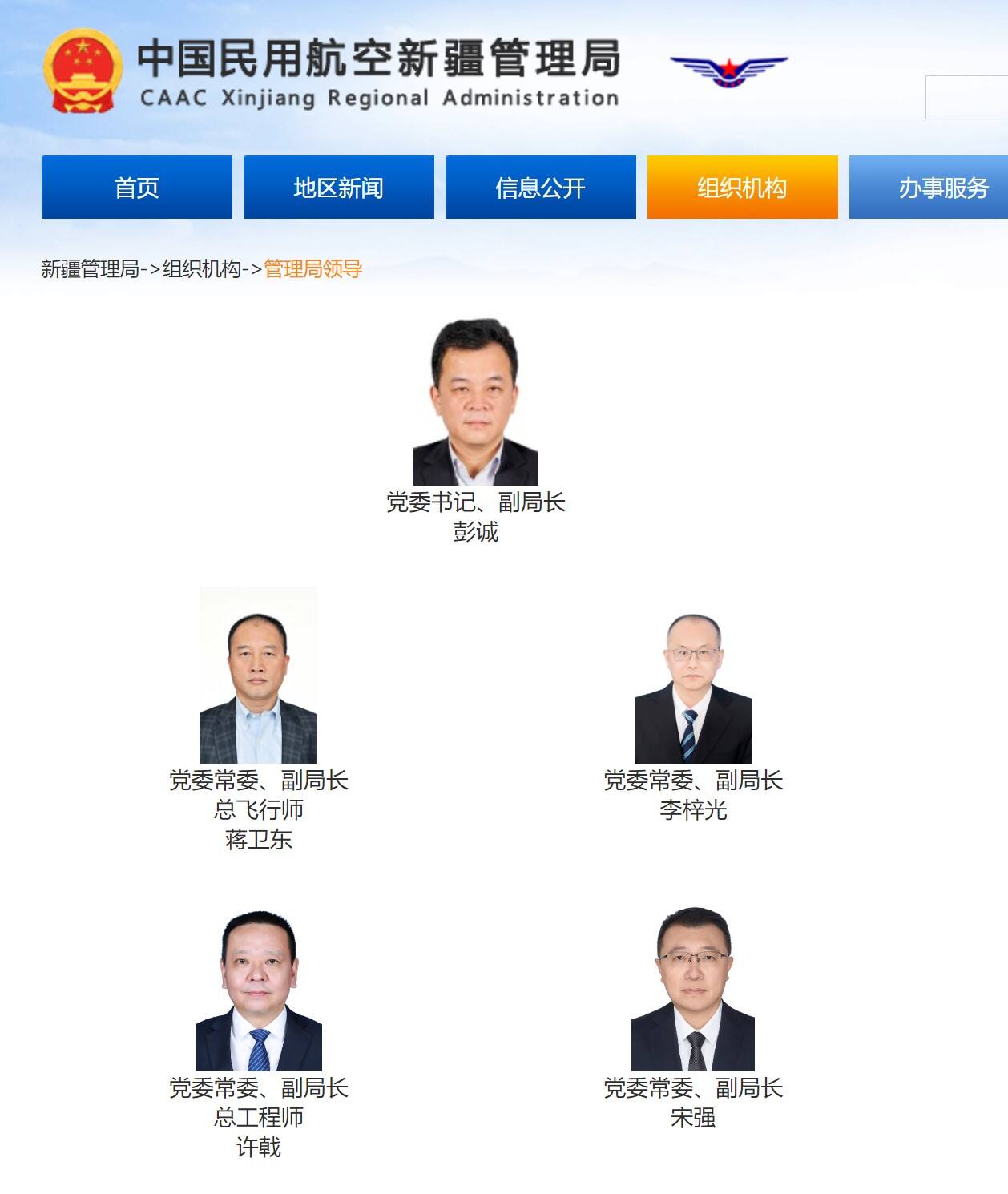
Task: Open the 组织机构 breadcrumb link
Action: (x=202, y=269)
